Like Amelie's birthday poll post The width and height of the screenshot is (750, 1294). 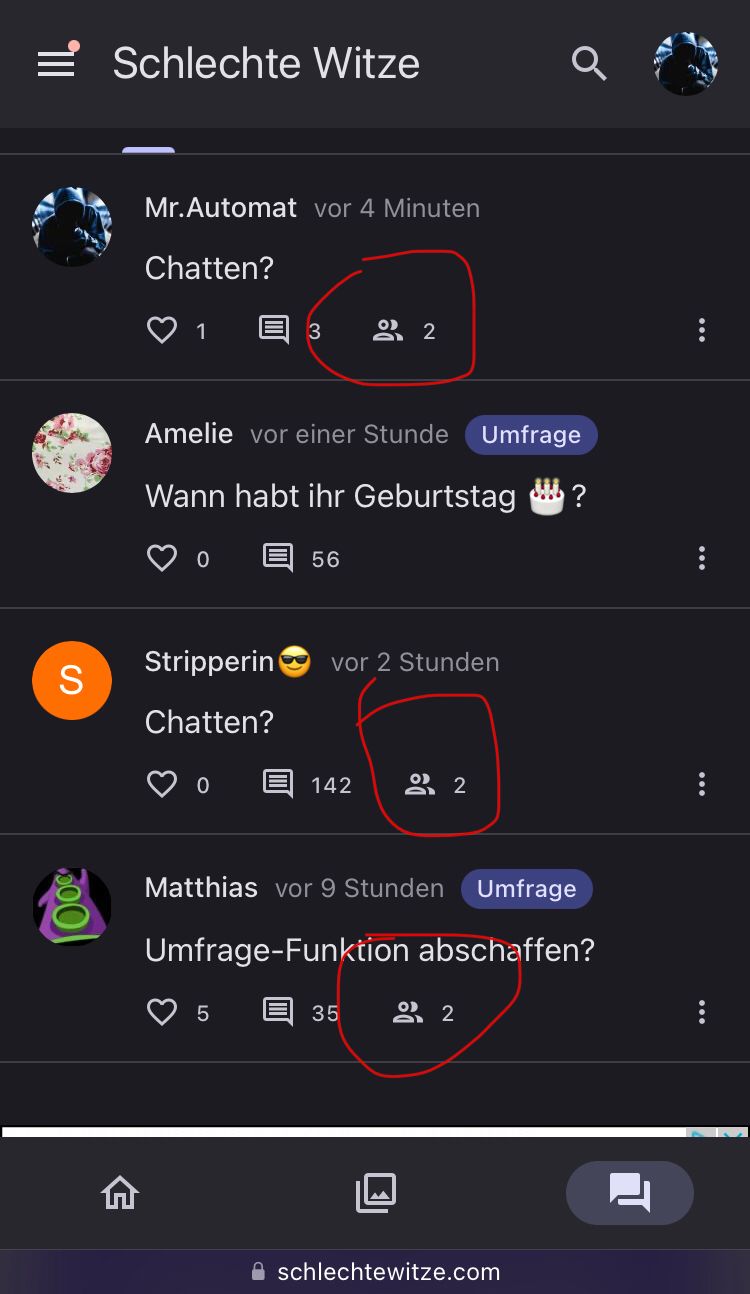coord(162,558)
